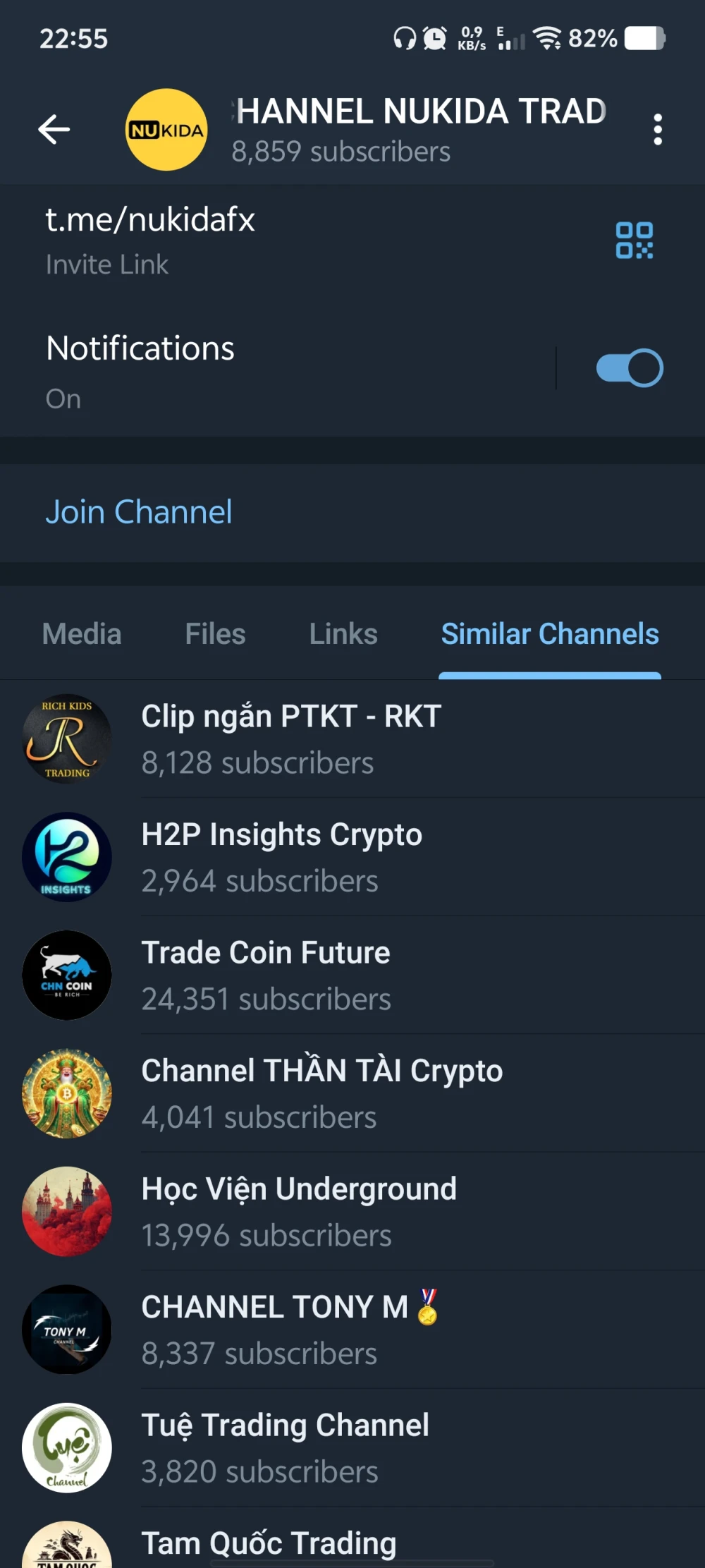Select the Links tab
705x1568 pixels.
point(343,634)
